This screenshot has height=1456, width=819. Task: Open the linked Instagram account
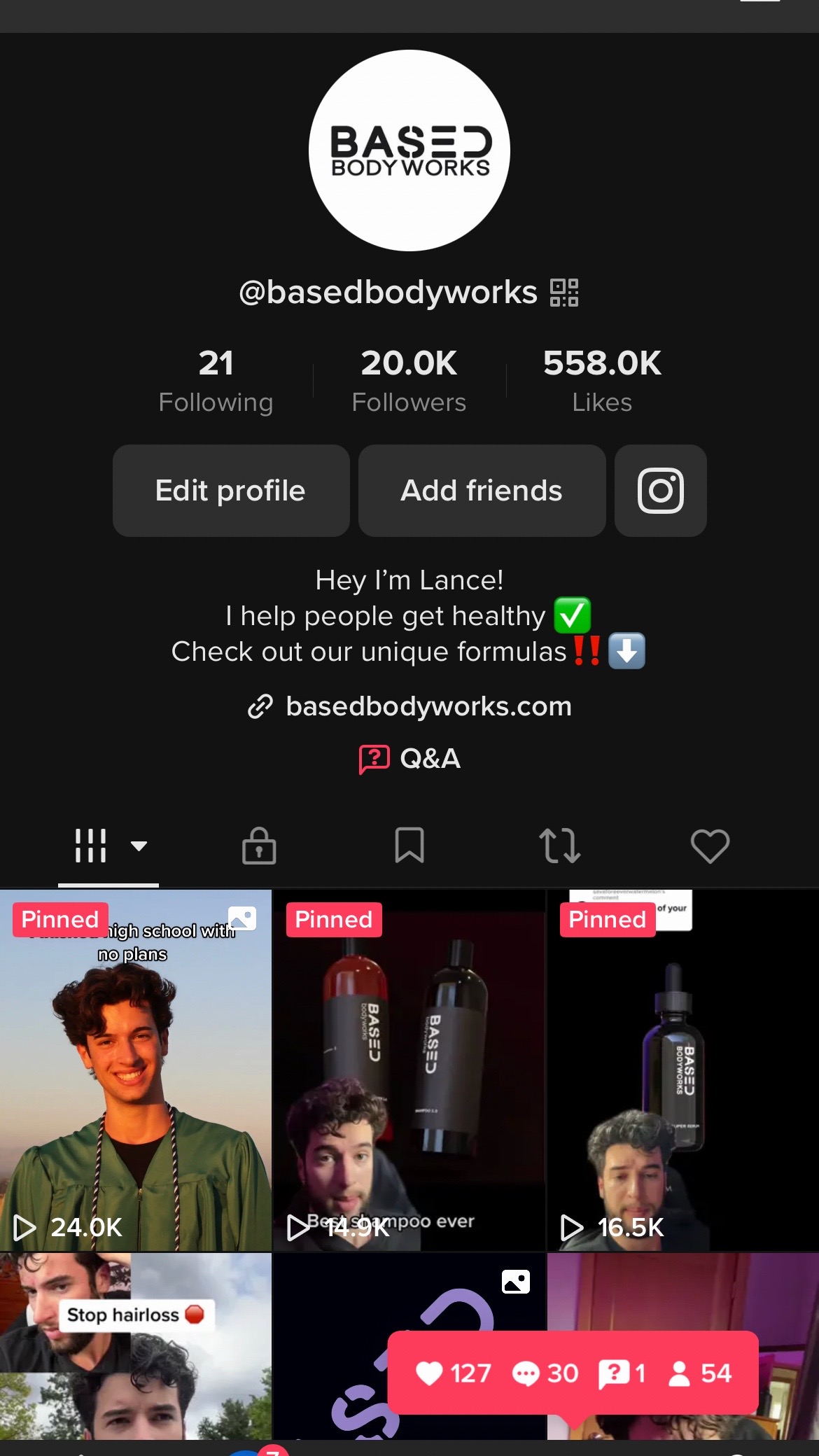coord(661,491)
